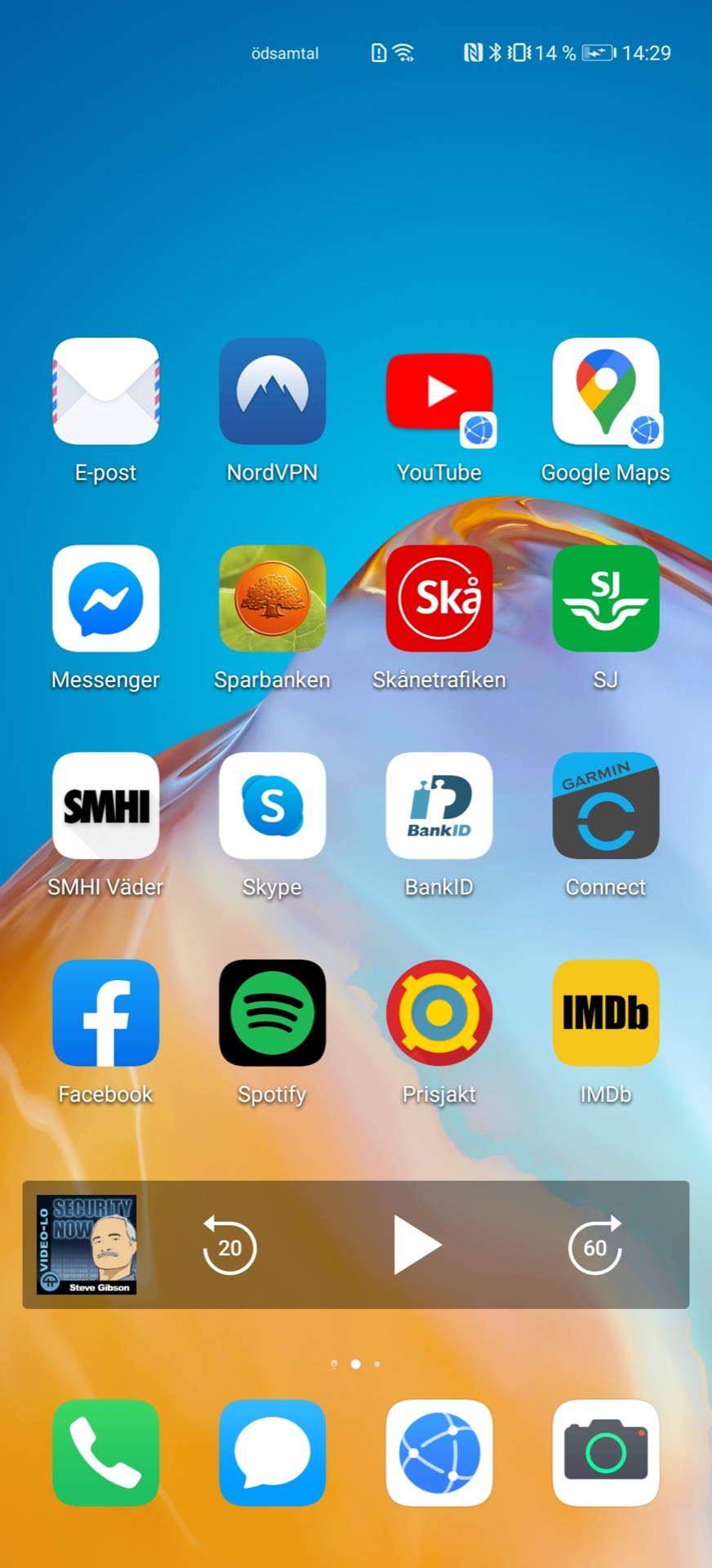Open the YouTube shortcut
This screenshot has height=1568, width=712.
point(439,392)
